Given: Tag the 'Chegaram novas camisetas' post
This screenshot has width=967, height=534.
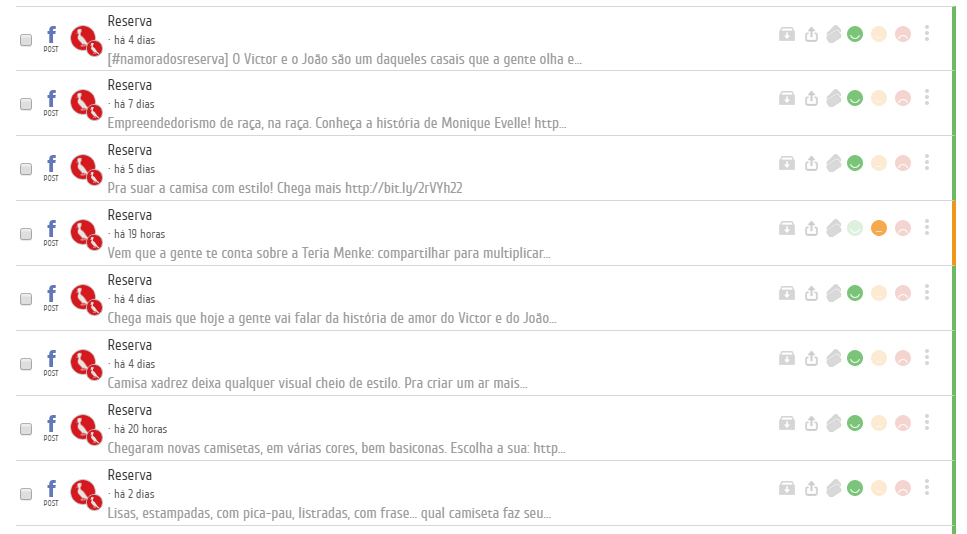Looking at the screenshot, I should pyautogui.click(x=834, y=423).
